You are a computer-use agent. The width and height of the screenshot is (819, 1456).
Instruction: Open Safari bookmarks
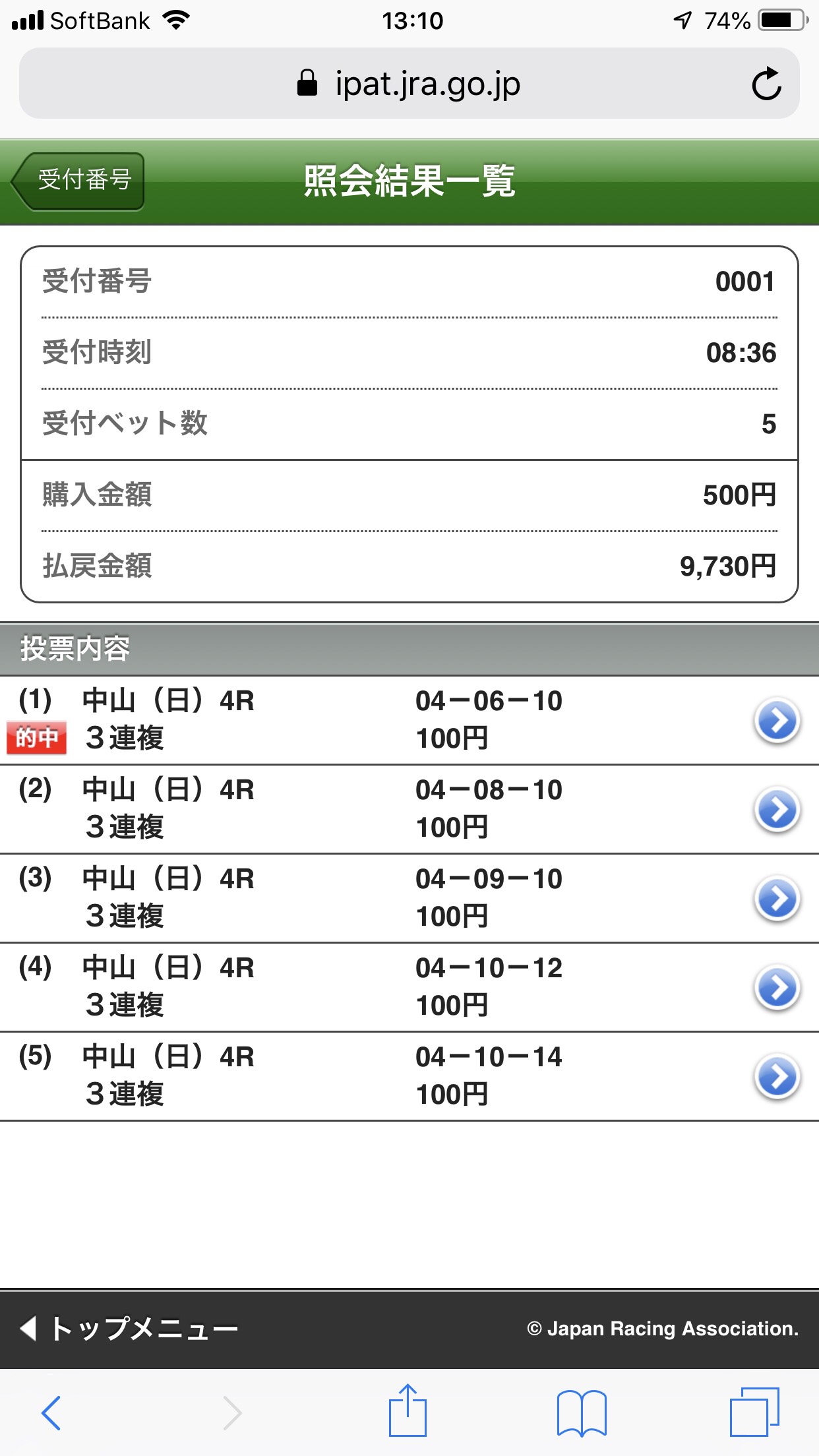point(582,1412)
